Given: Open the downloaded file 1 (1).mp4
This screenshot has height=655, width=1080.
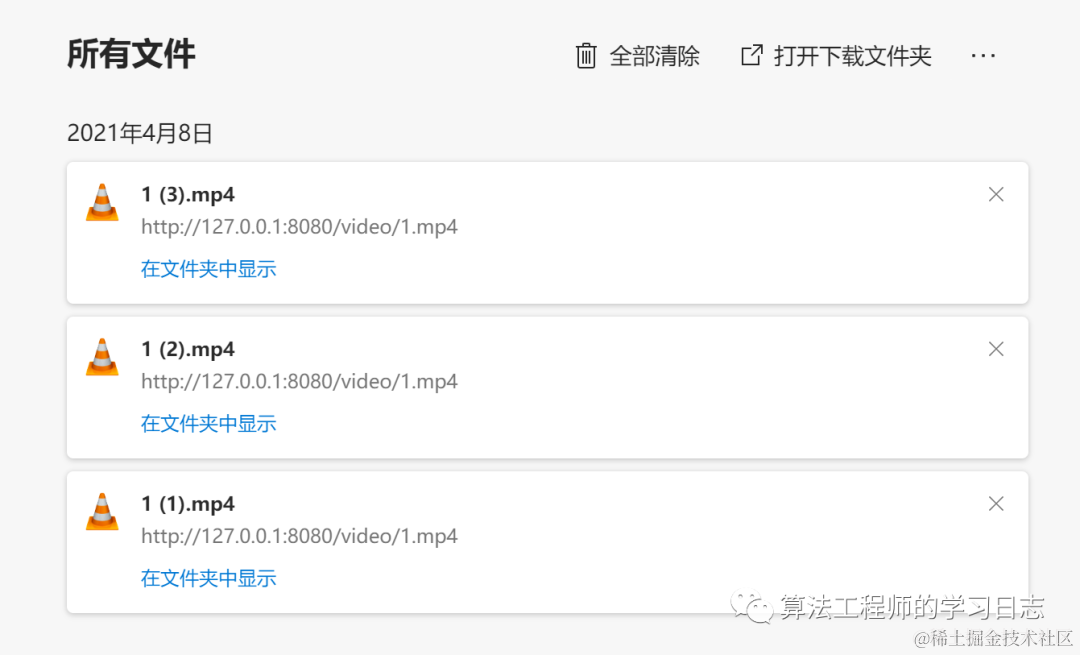Looking at the screenshot, I should point(188,504).
